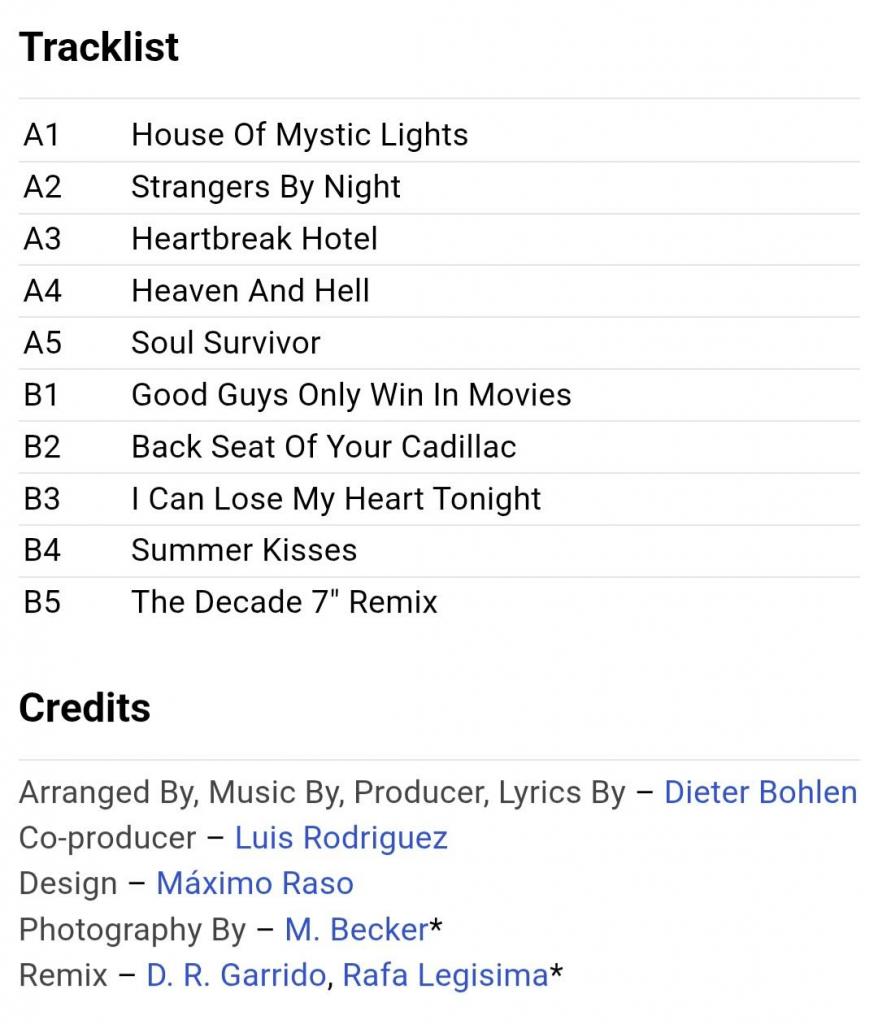View co-producer Luis Rodriguez's profile
The width and height of the screenshot is (878, 1024).
pos(341,838)
